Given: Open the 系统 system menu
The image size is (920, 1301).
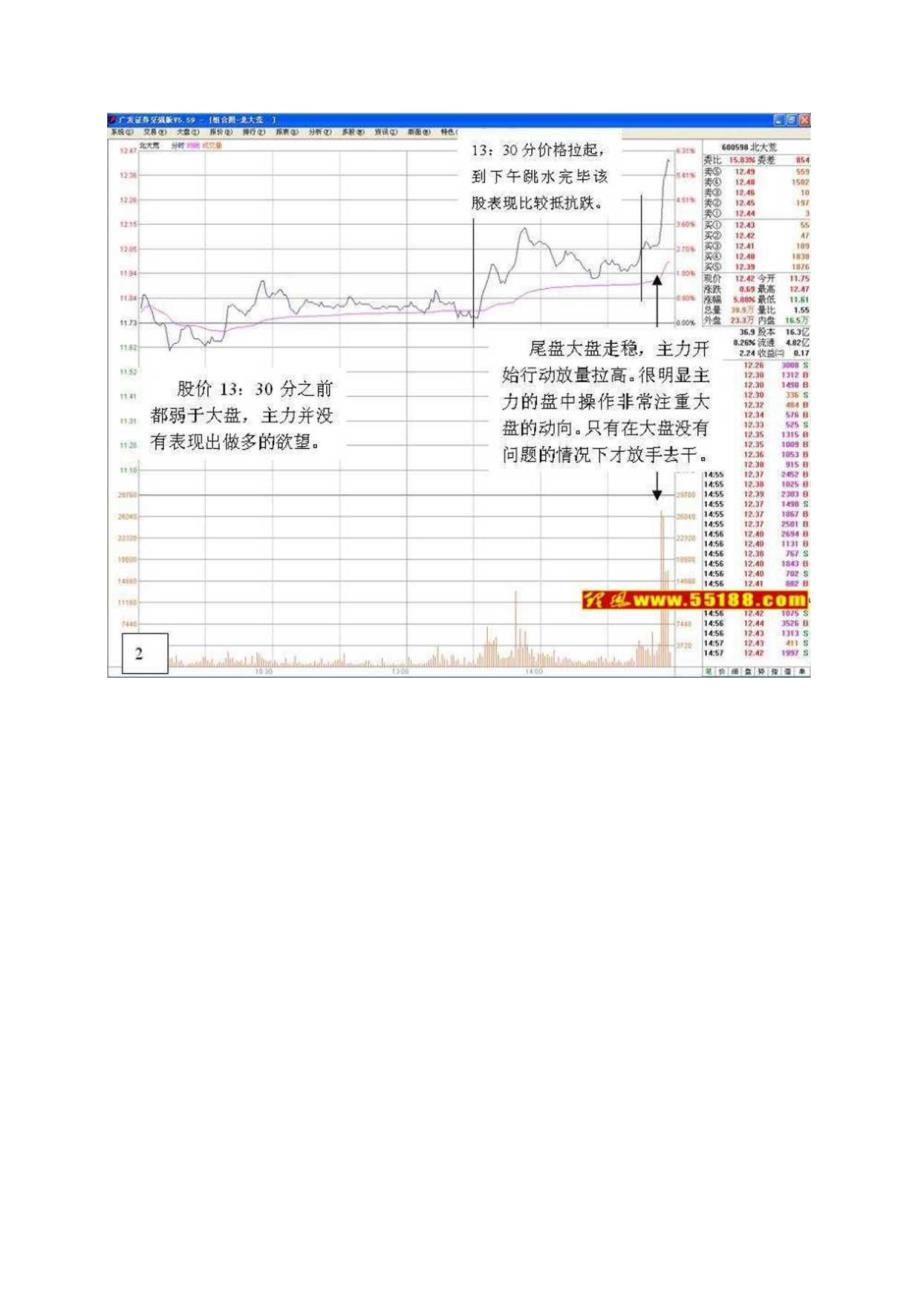Looking at the screenshot, I should tap(120, 131).
